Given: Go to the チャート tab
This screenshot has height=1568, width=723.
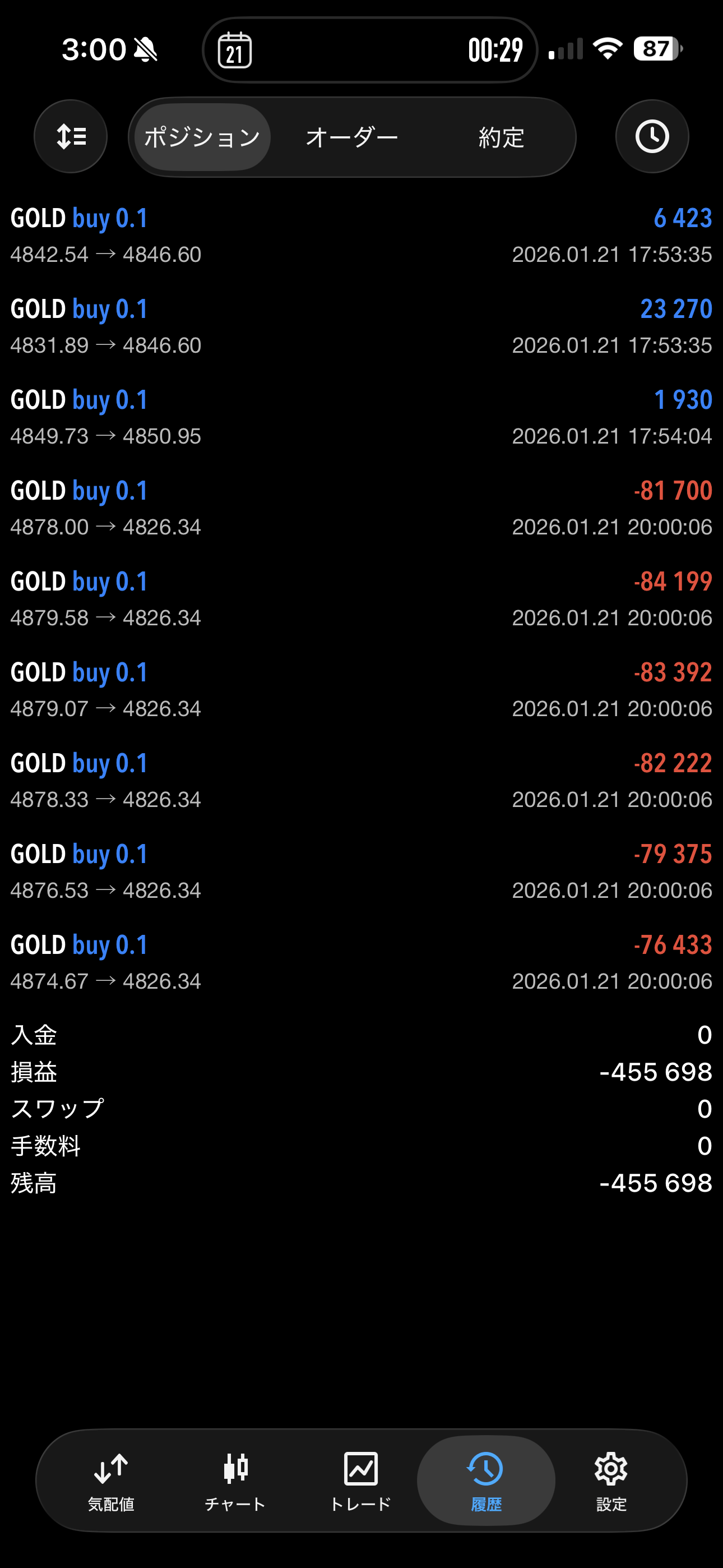Looking at the screenshot, I should point(235,1481).
